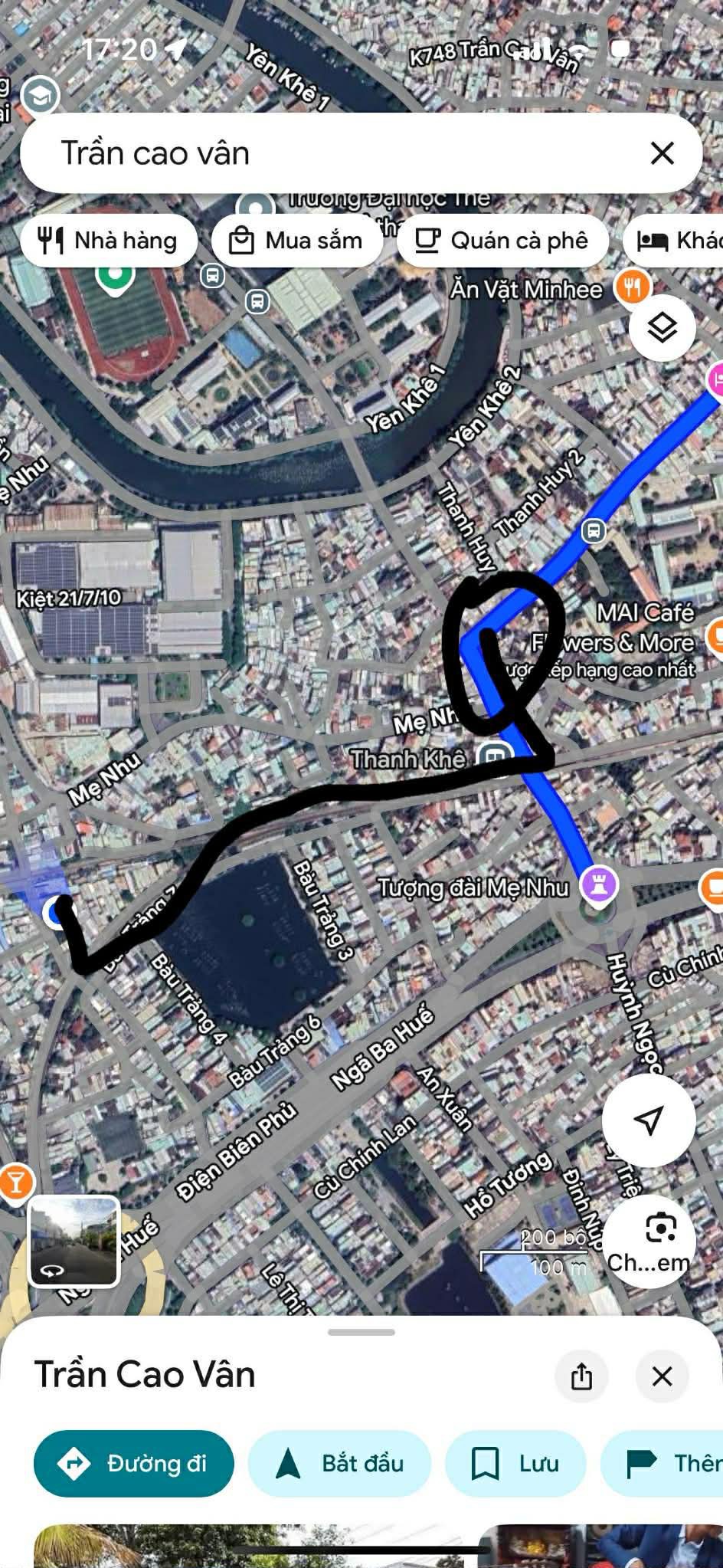Start navigation with Bắt đầu
Image resolution: width=723 pixels, height=1568 pixels.
[339, 1463]
